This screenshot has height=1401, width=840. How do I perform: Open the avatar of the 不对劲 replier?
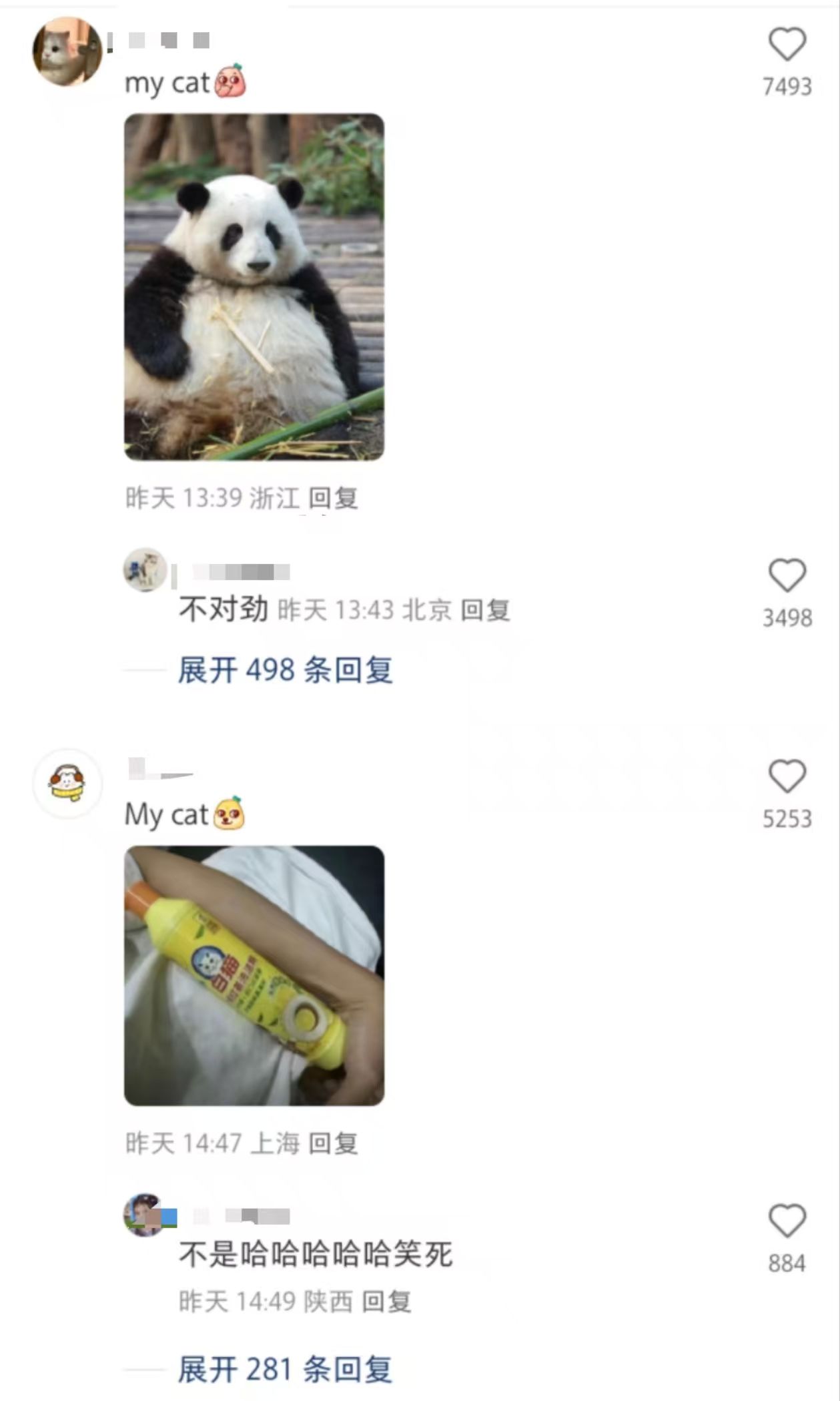click(x=145, y=570)
